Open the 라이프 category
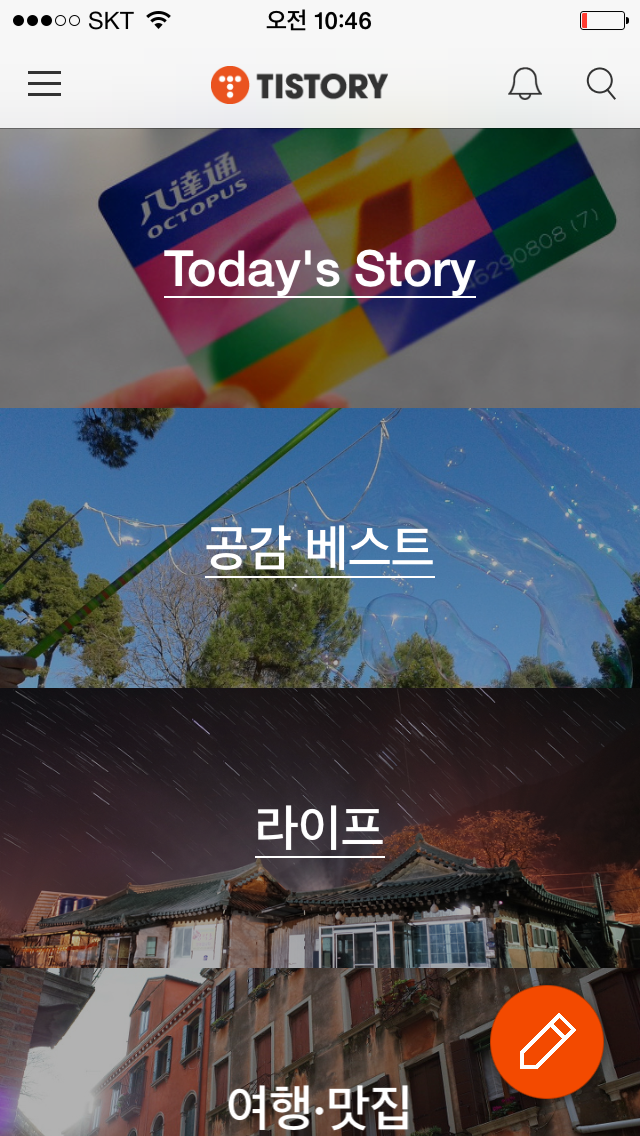The width and height of the screenshot is (640, 1136). point(320,827)
